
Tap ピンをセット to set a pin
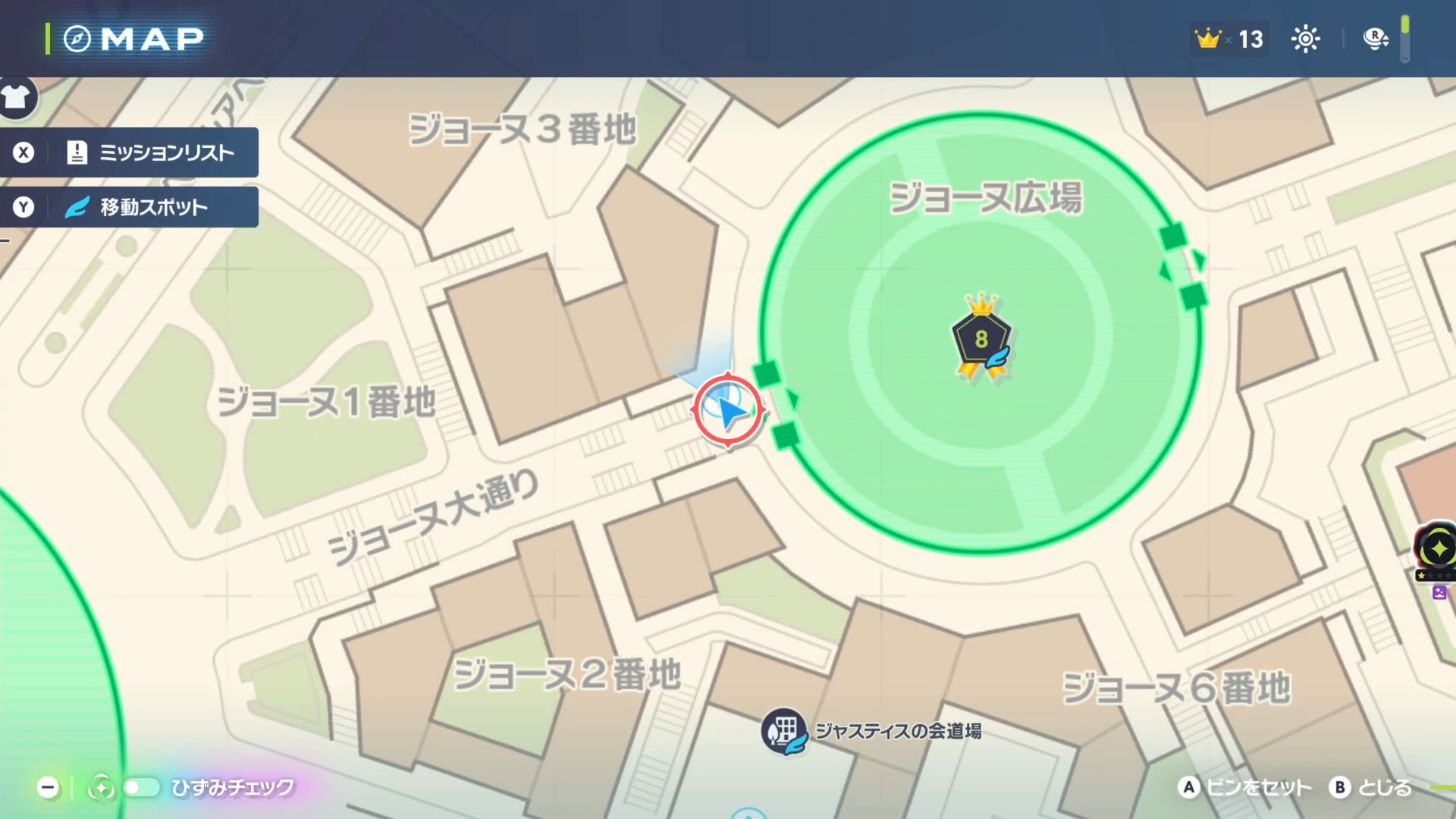click(1244, 787)
